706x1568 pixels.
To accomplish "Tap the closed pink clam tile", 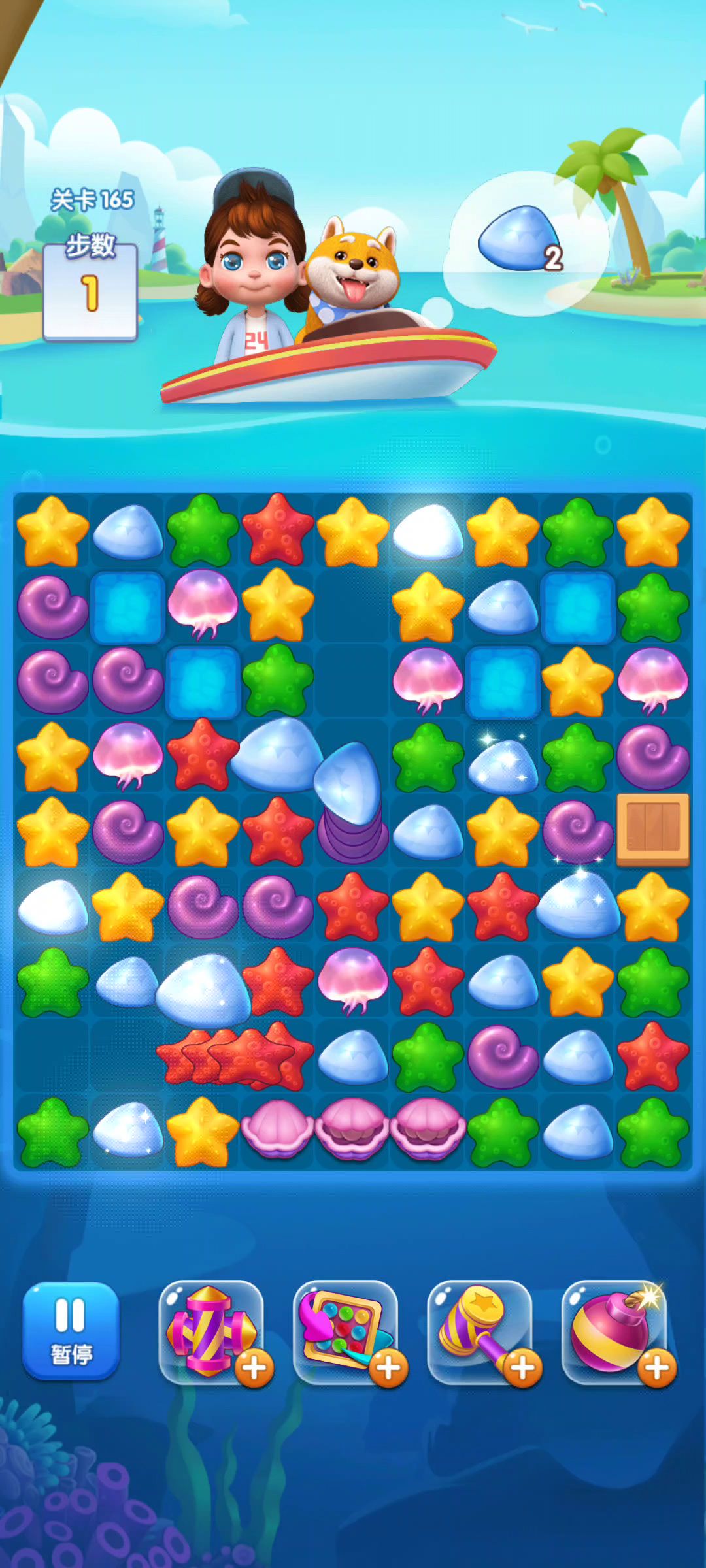I will tap(277, 1129).
